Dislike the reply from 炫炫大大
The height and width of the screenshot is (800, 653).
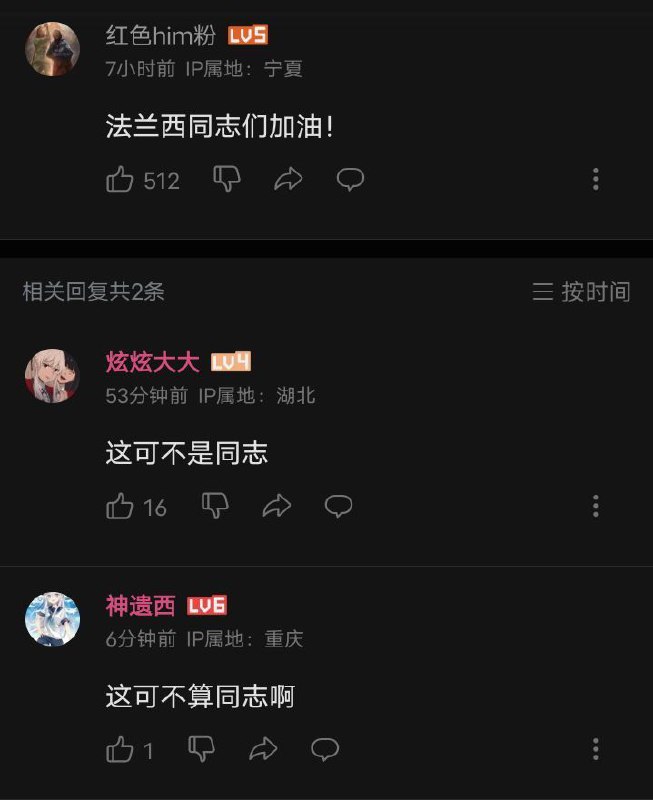[216, 507]
